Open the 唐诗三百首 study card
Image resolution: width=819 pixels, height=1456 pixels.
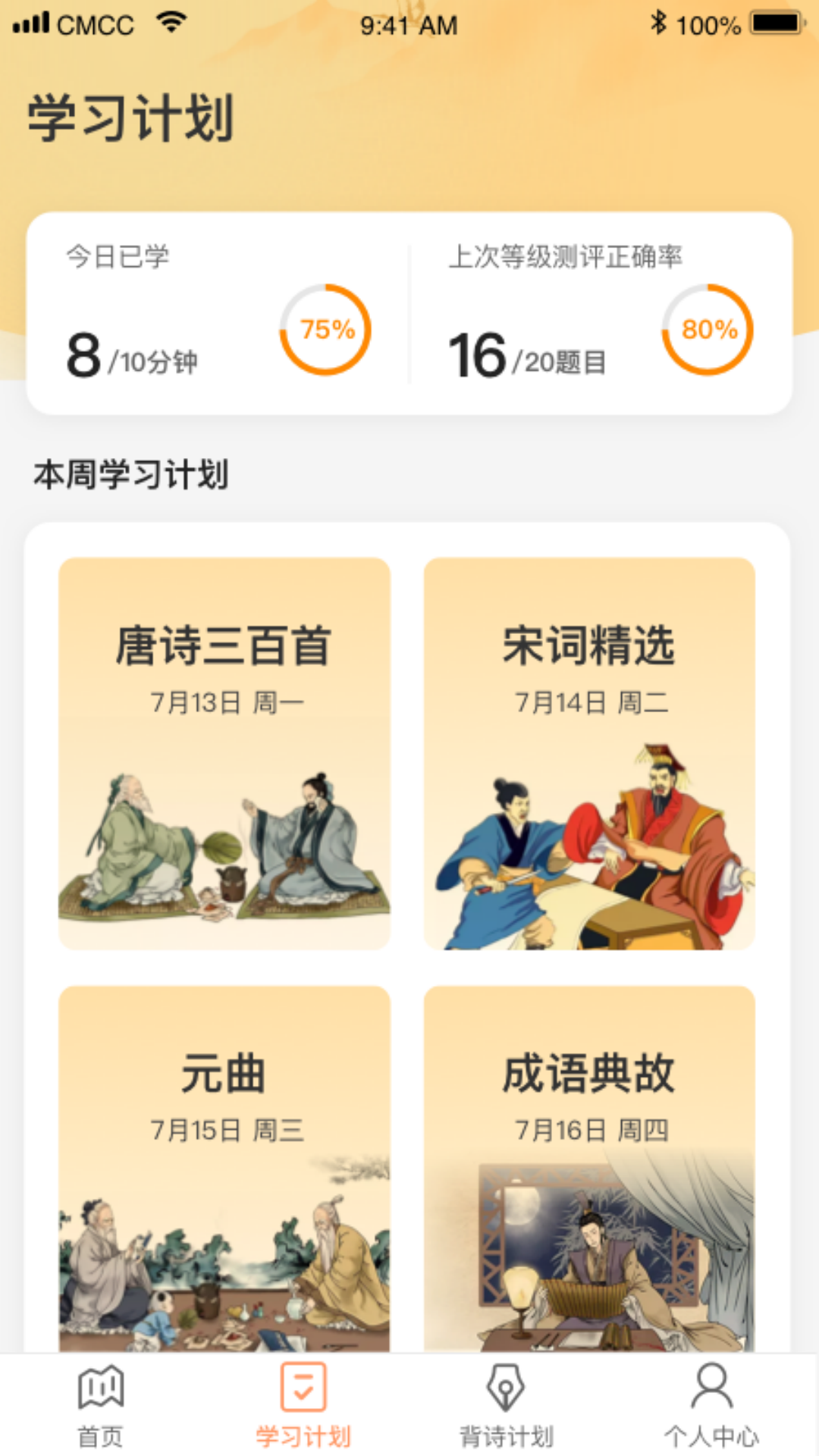coord(224,753)
